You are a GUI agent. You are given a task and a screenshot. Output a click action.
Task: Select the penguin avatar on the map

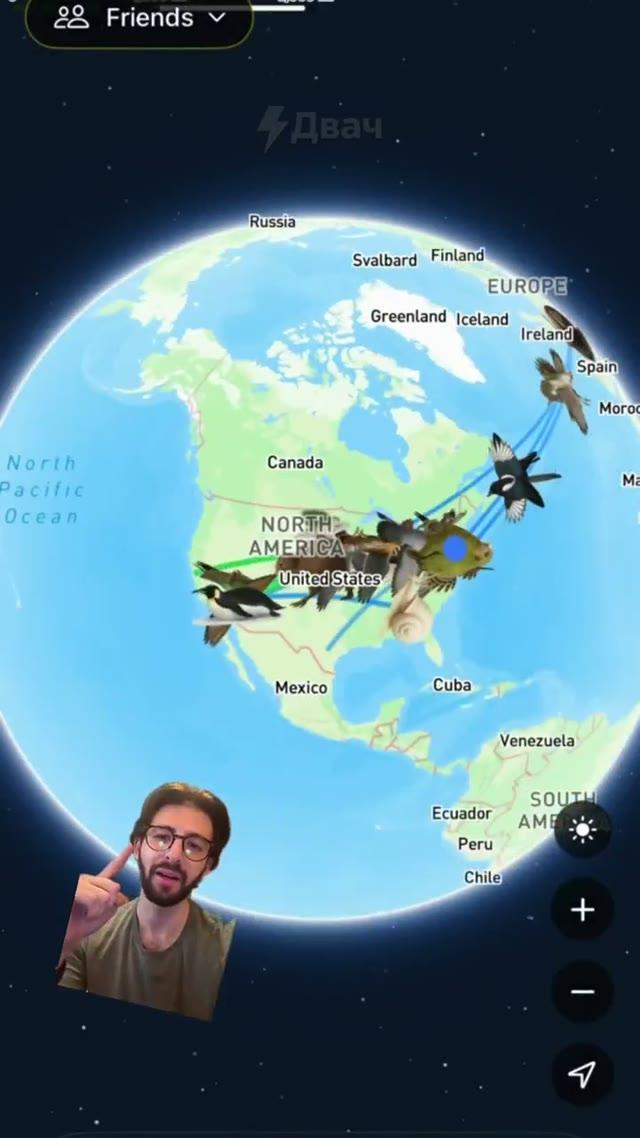pyautogui.click(x=237, y=604)
